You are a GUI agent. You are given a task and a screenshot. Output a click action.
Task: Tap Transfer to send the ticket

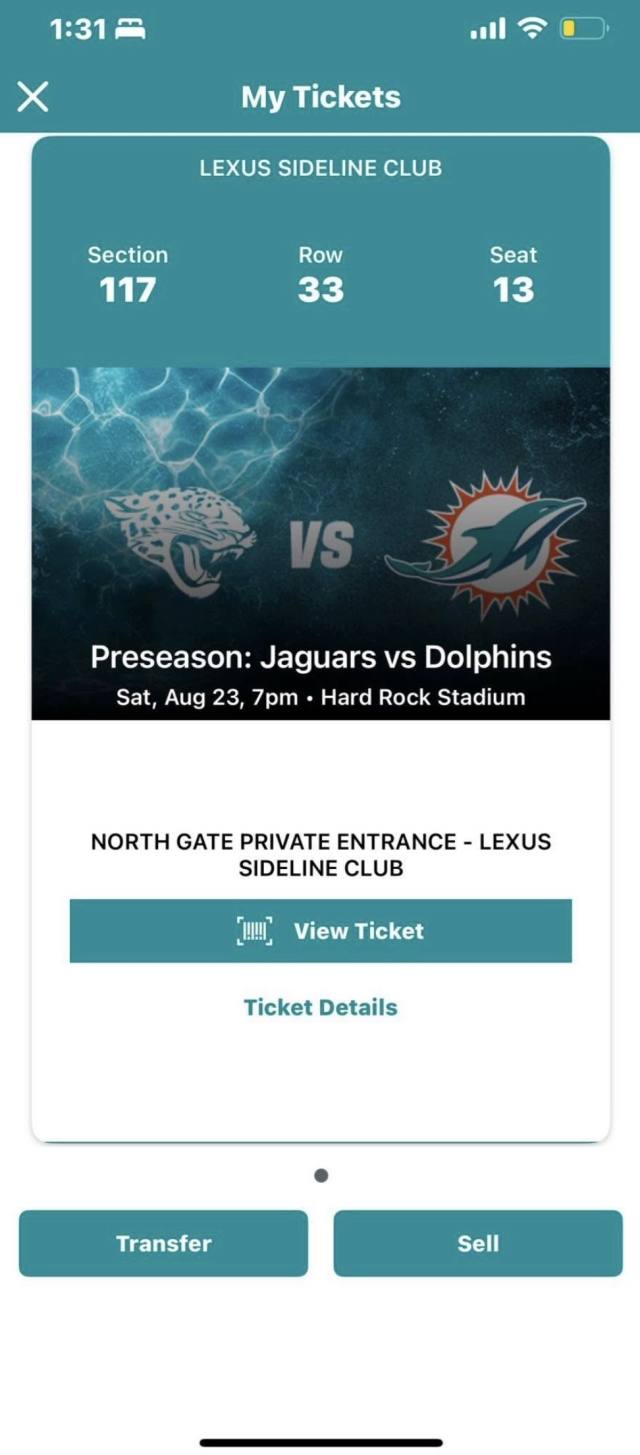point(163,1243)
